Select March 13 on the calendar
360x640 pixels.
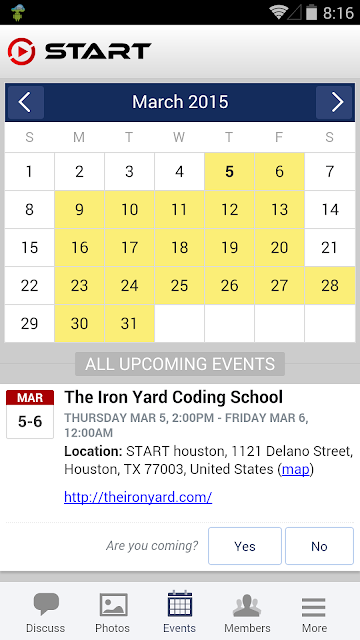[x=279, y=210]
